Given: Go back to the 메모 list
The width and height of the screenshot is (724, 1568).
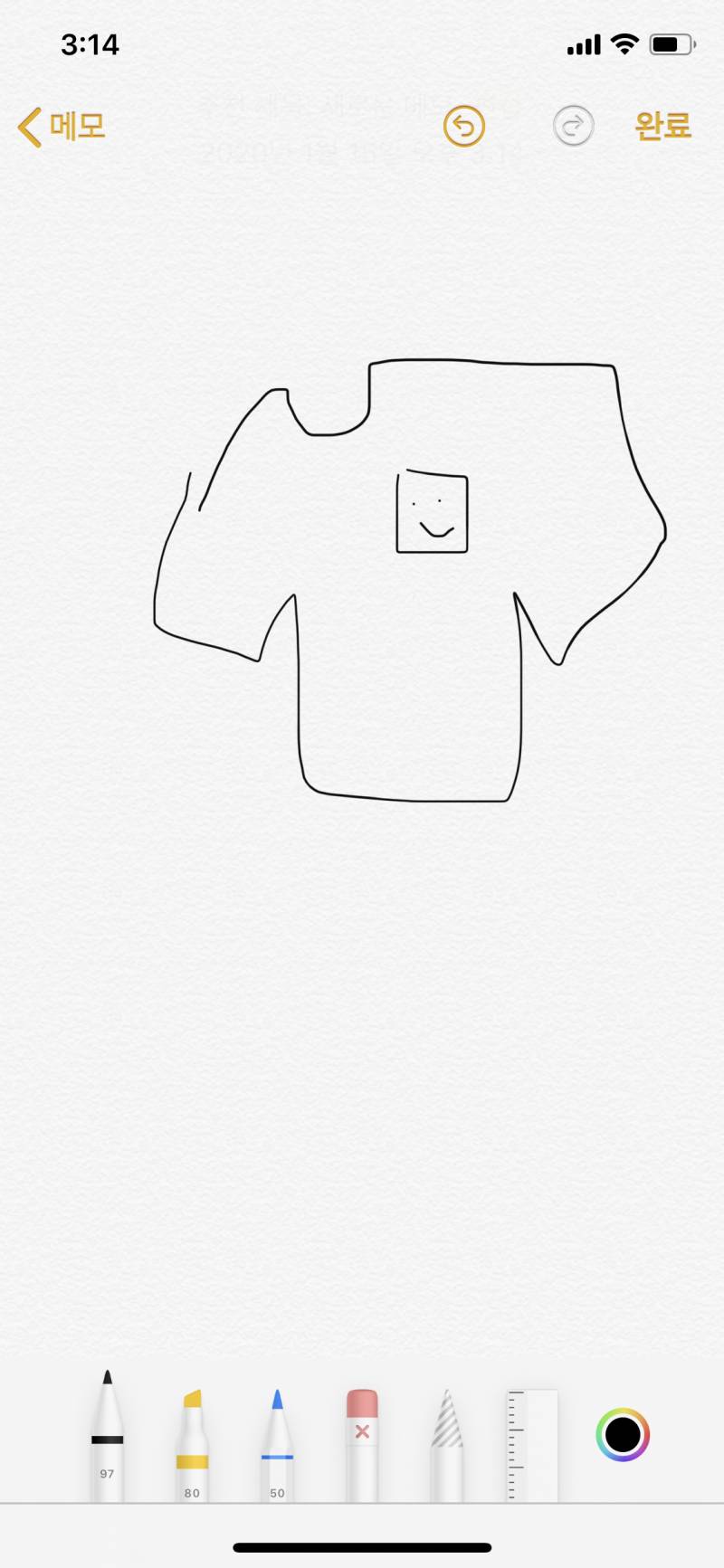Looking at the screenshot, I should [62, 127].
